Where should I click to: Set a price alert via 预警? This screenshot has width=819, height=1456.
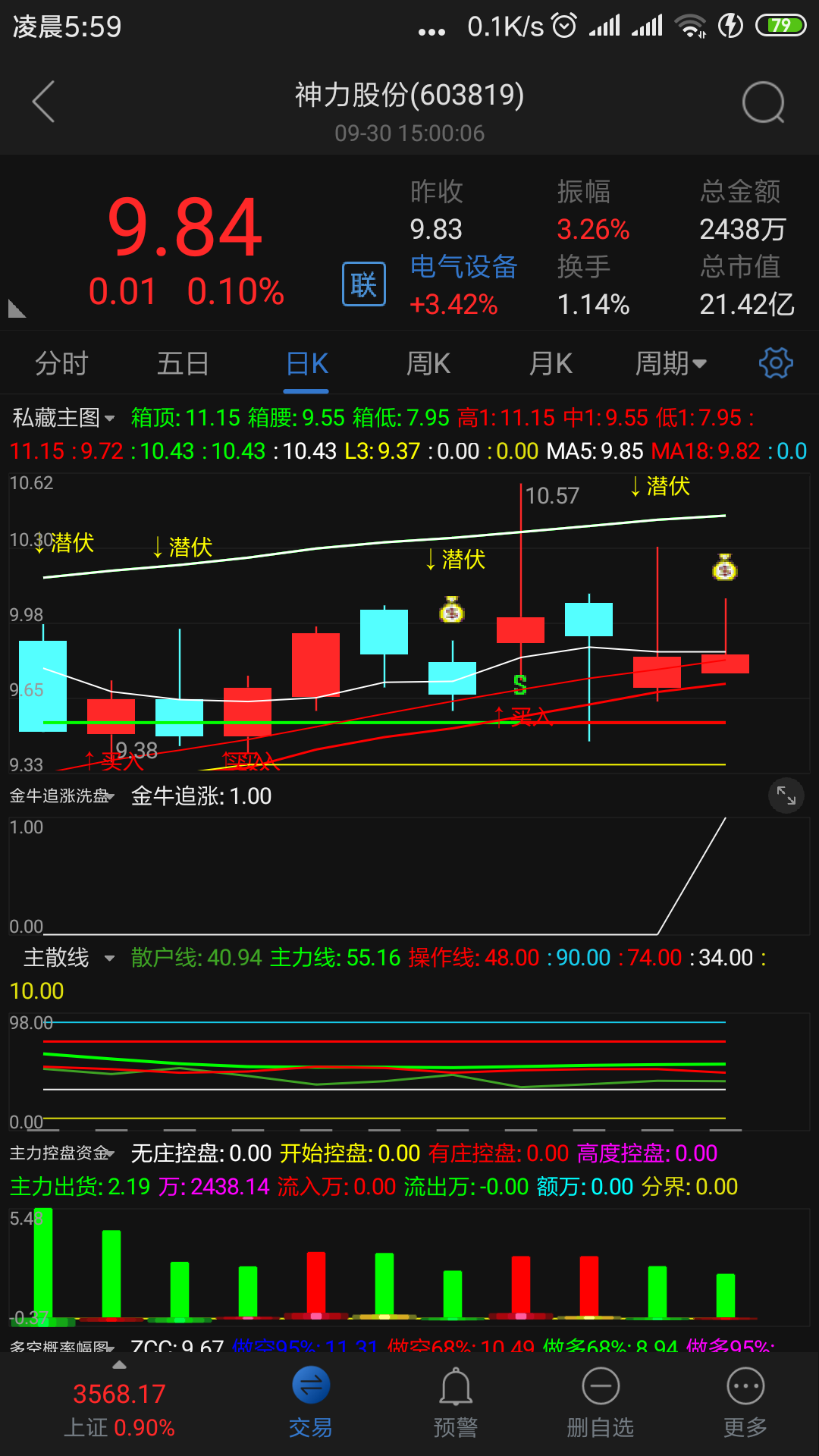(456, 1403)
